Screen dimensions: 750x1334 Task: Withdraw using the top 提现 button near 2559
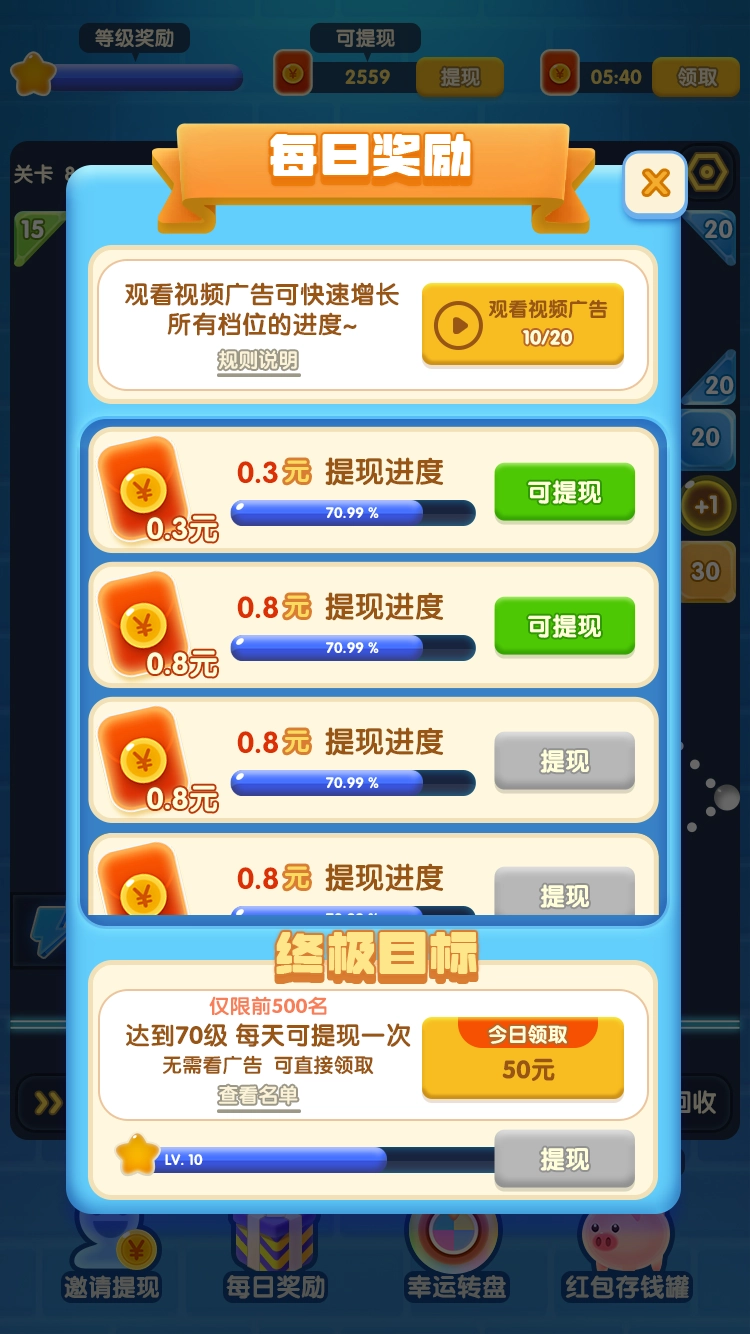(x=460, y=76)
